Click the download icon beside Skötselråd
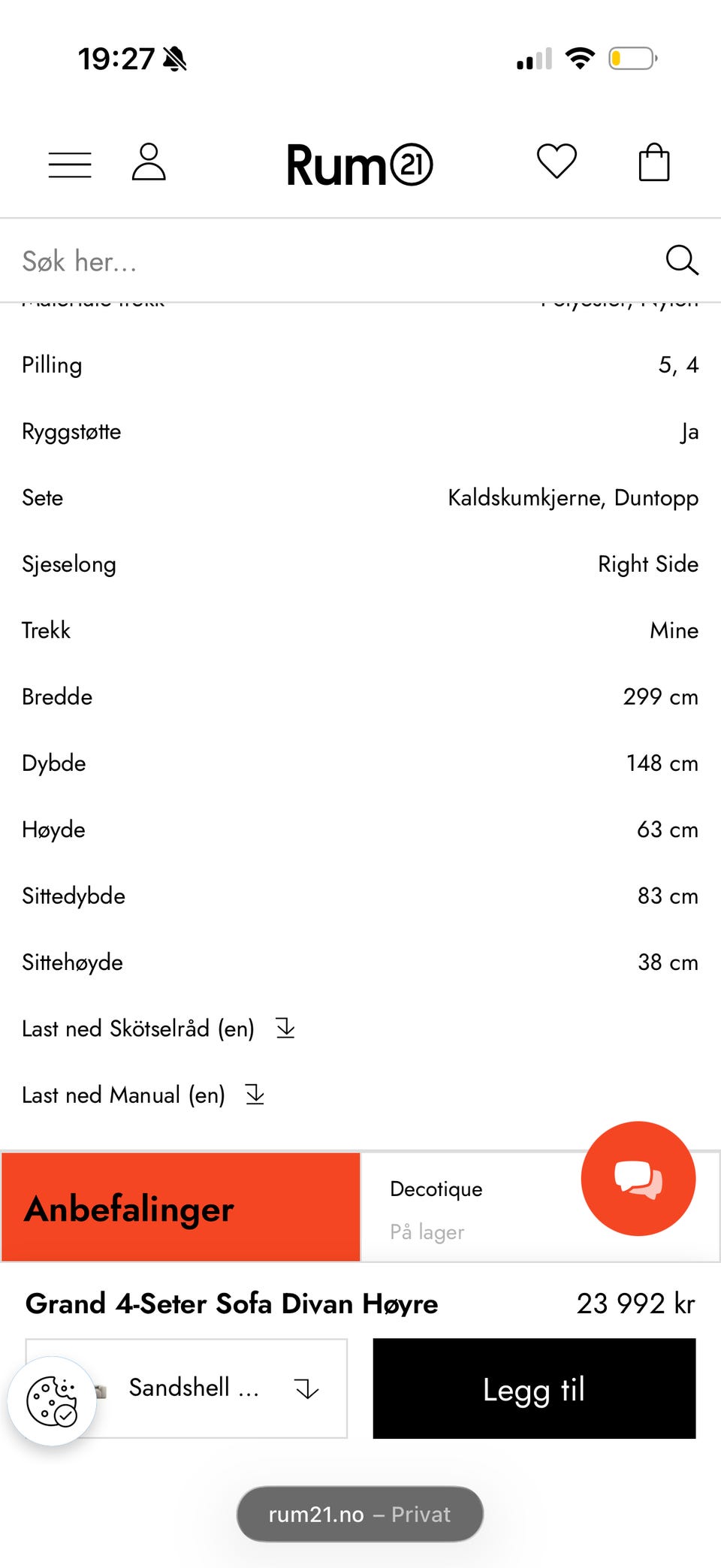The width and height of the screenshot is (721, 1568). (285, 1028)
